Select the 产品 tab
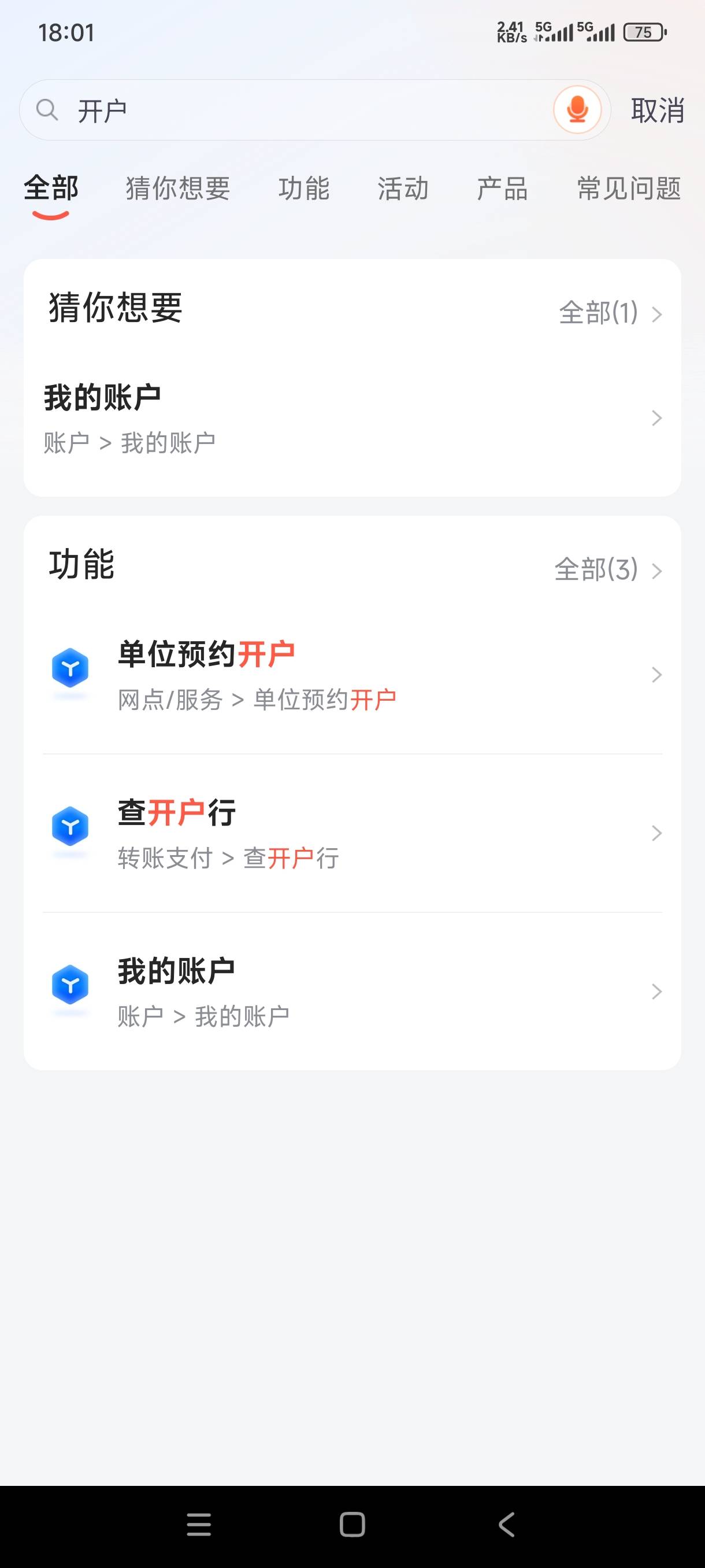The height and width of the screenshot is (1568, 705). point(502,188)
